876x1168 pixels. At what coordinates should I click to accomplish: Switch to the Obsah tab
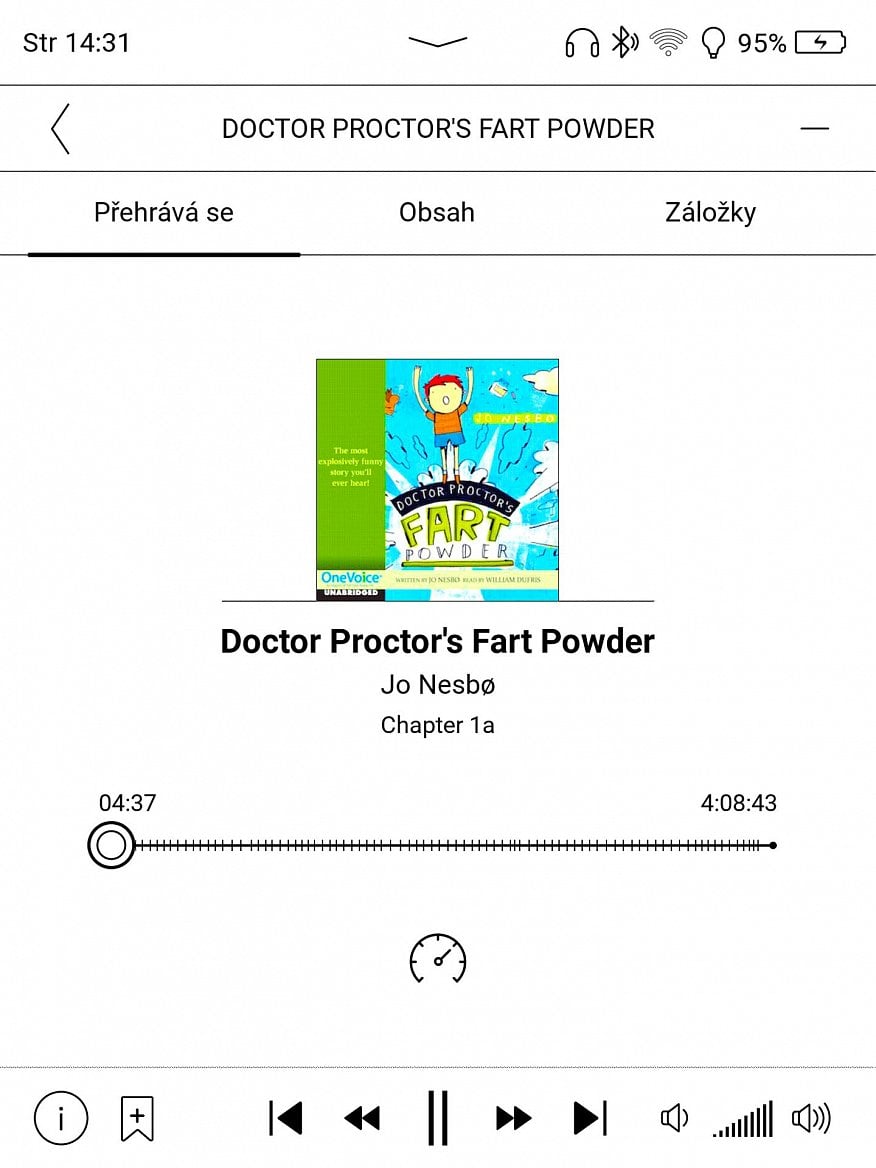436,213
